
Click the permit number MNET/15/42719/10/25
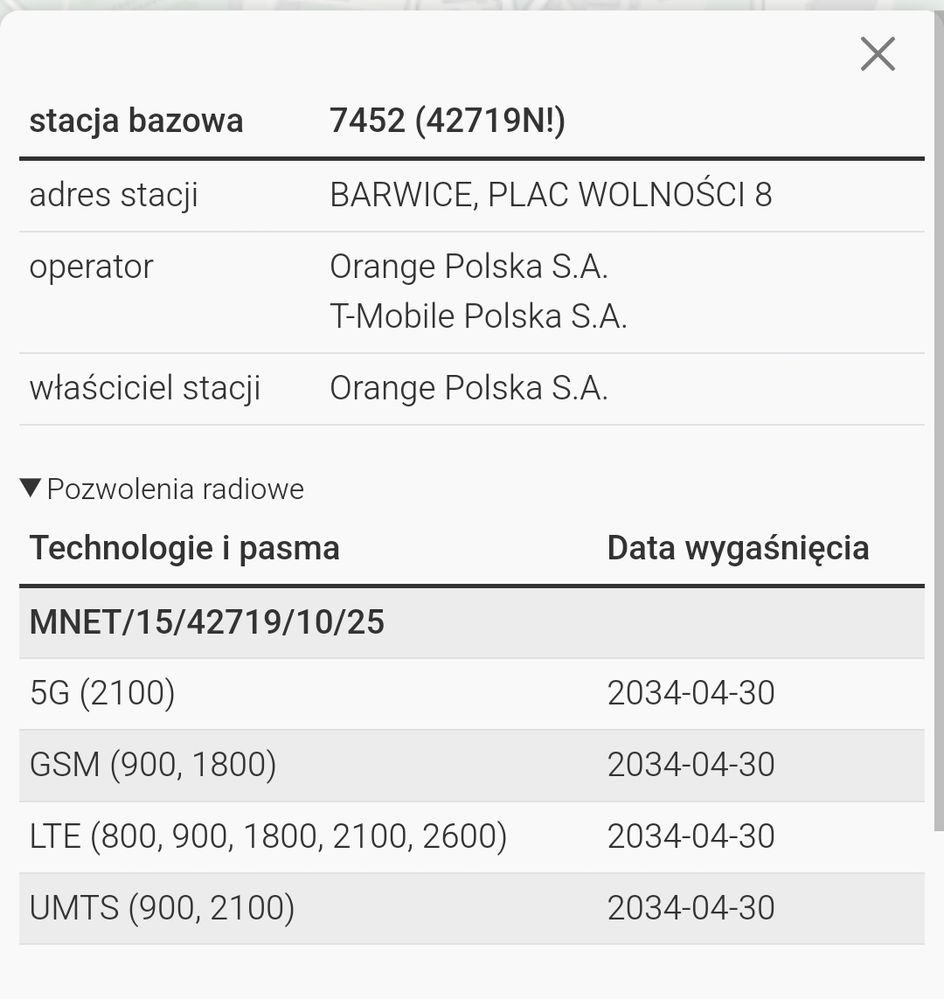pyautogui.click(x=205, y=620)
